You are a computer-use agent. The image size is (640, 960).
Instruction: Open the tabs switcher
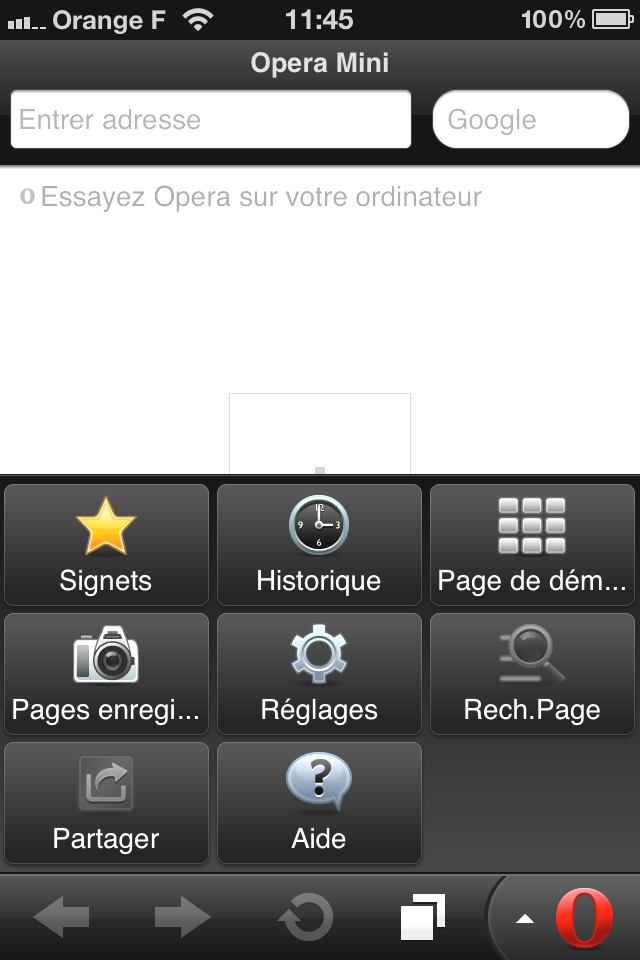click(422, 917)
